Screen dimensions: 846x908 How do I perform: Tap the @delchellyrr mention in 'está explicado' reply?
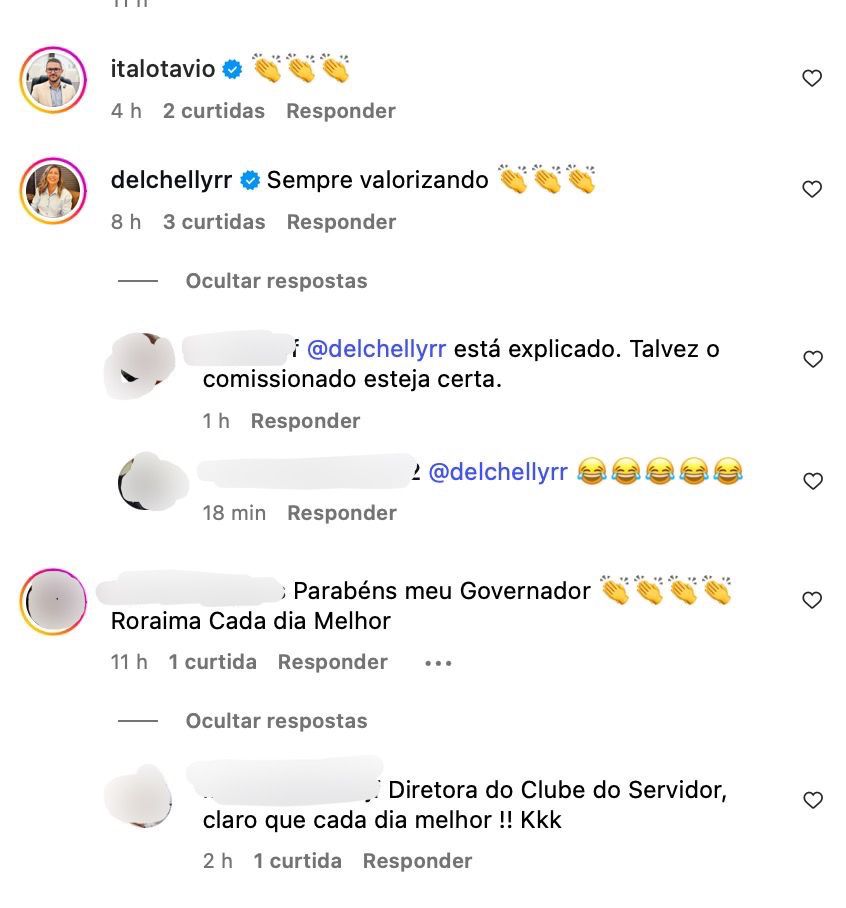[x=377, y=350]
